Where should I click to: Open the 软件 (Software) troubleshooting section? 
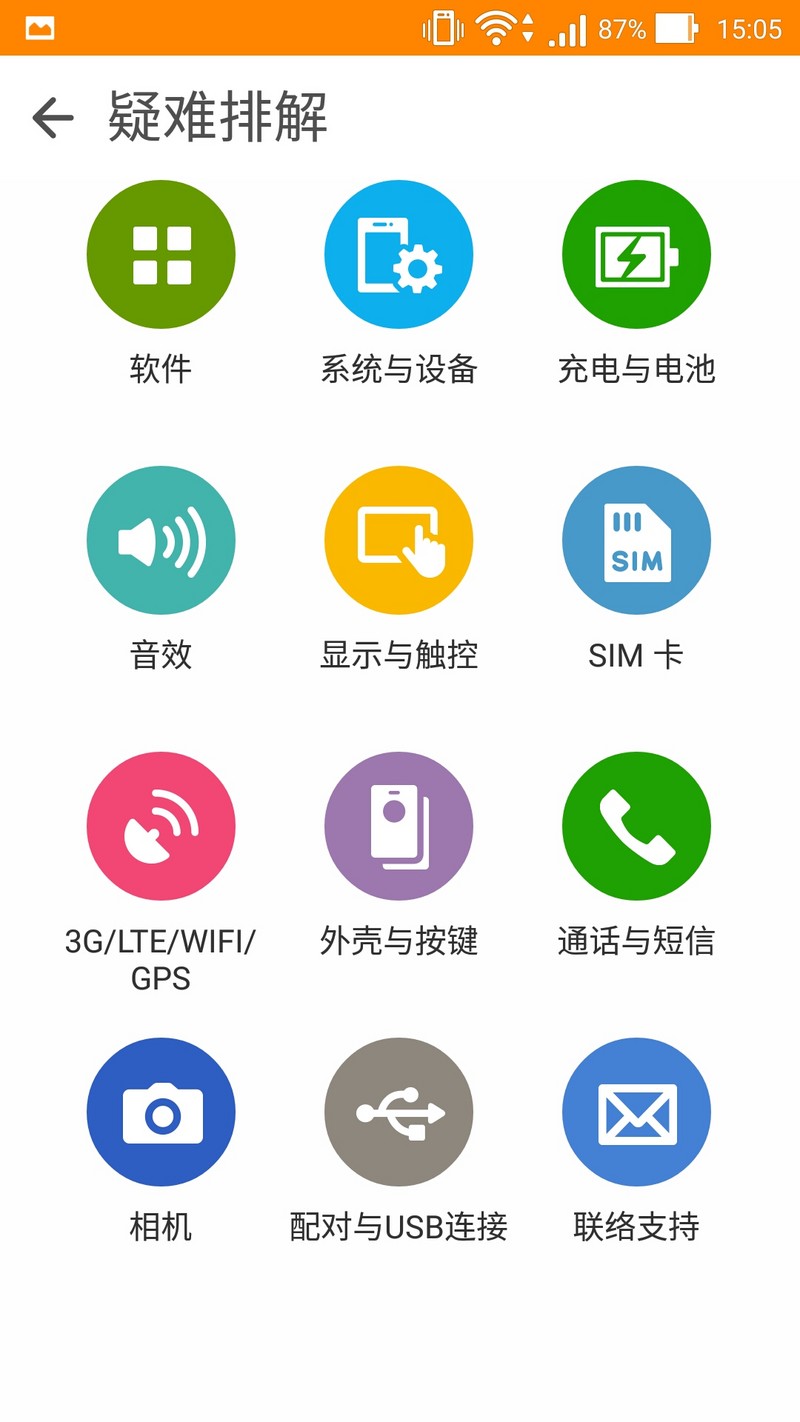[161, 253]
